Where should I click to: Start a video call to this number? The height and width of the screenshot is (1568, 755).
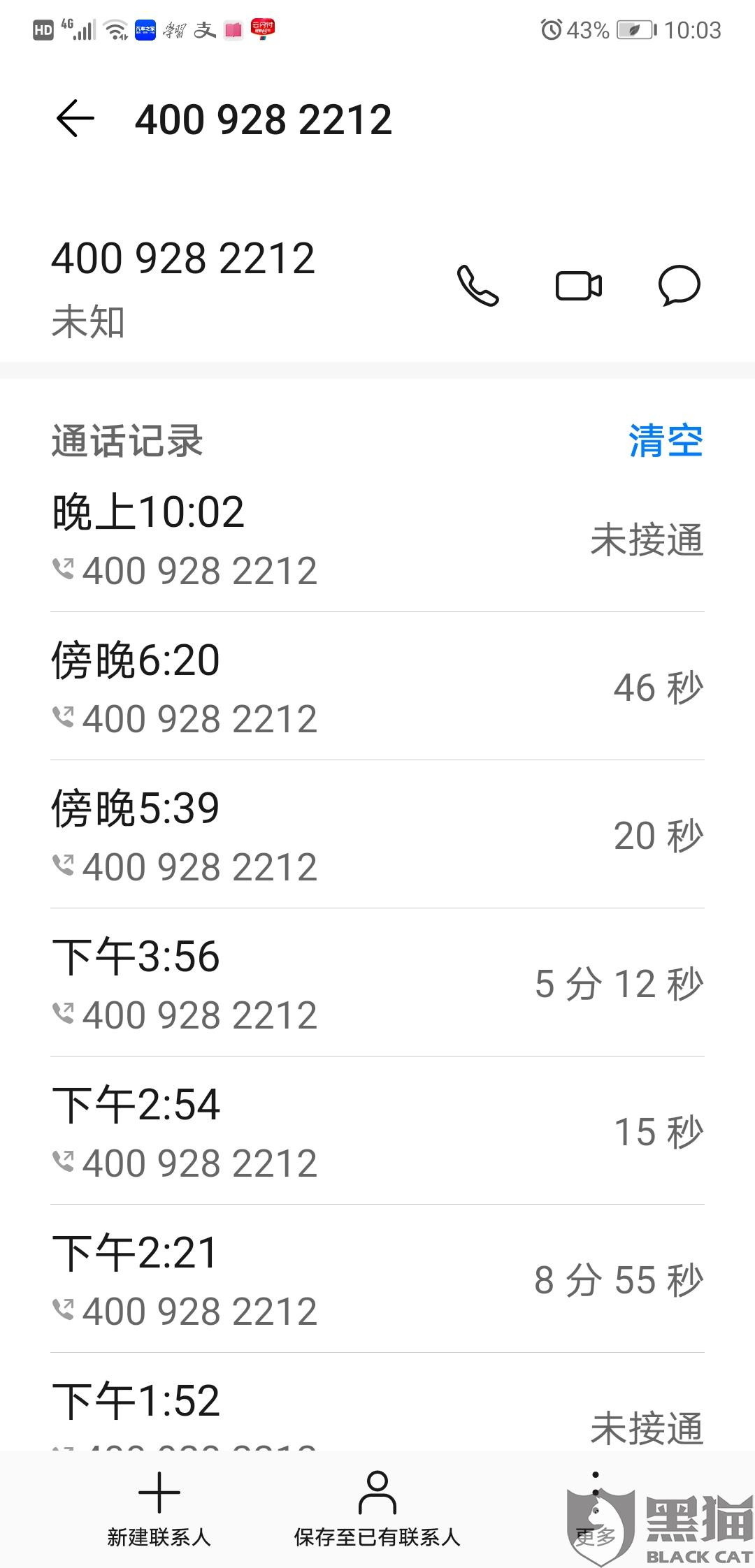pyautogui.click(x=579, y=286)
